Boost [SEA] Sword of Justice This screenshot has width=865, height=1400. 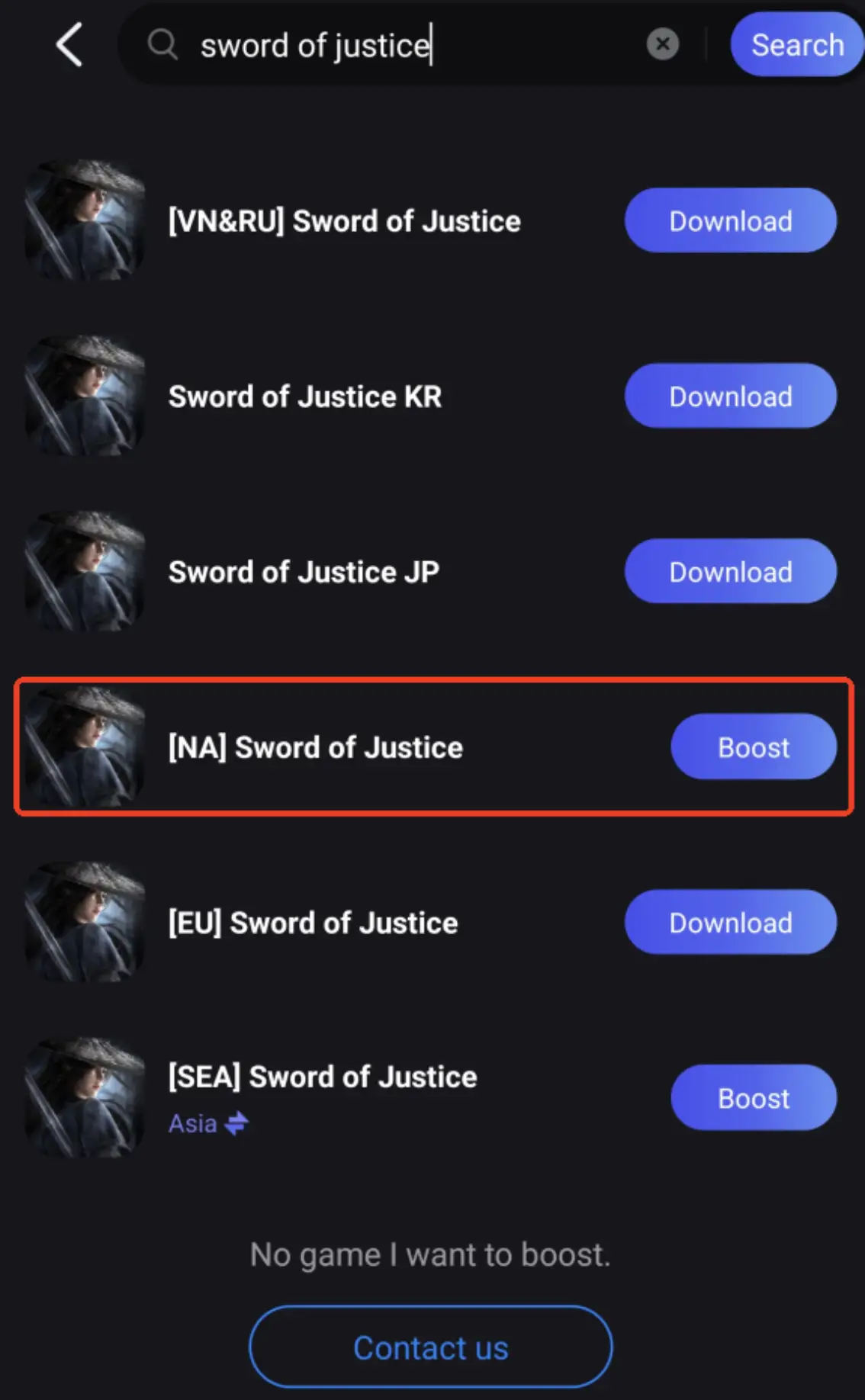pyautogui.click(x=753, y=1098)
